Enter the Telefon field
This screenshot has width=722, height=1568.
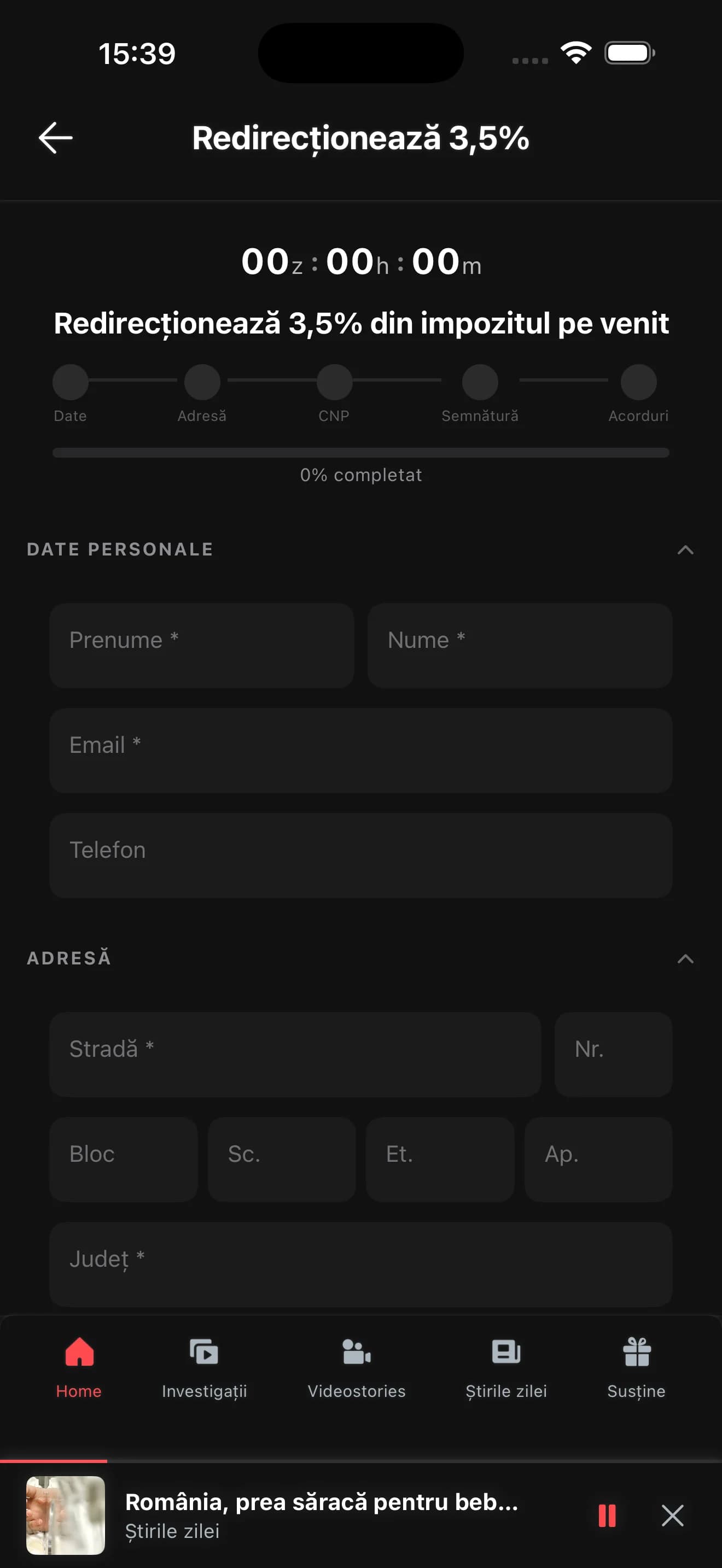coord(361,855)
